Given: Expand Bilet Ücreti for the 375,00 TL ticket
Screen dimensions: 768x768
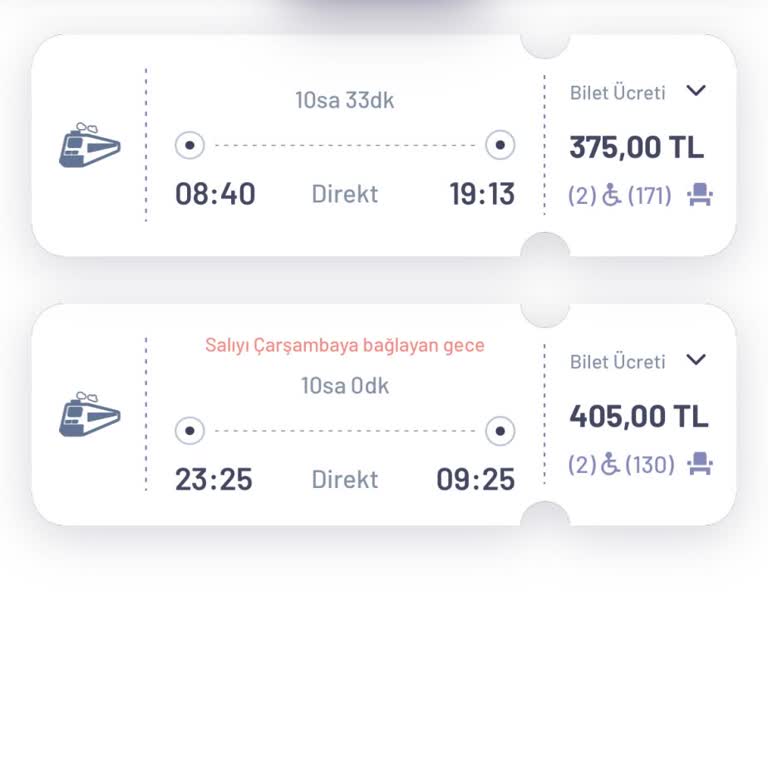Looking at the screenshot, I should (696, 91).
